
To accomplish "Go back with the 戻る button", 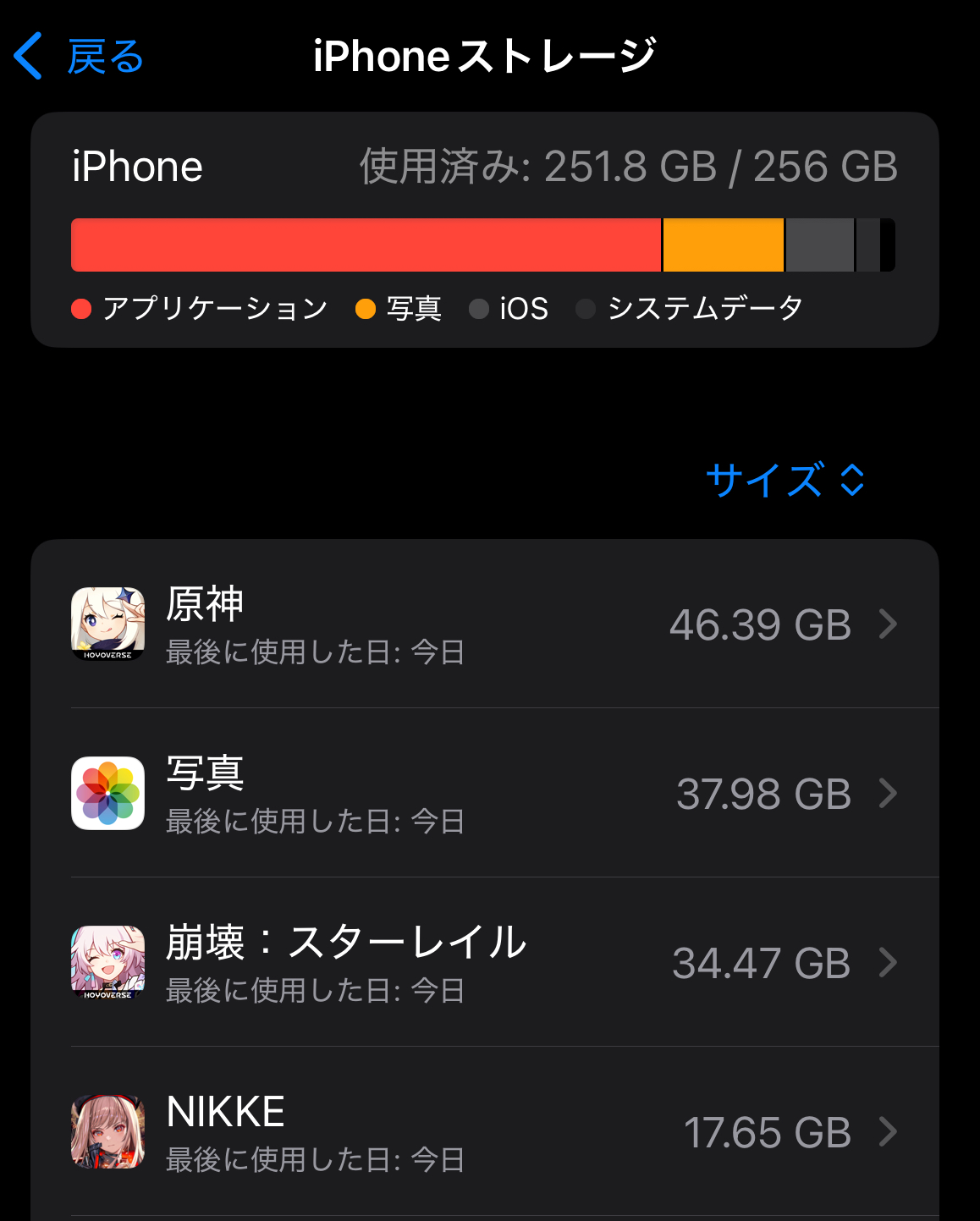I will click(79, 57).
